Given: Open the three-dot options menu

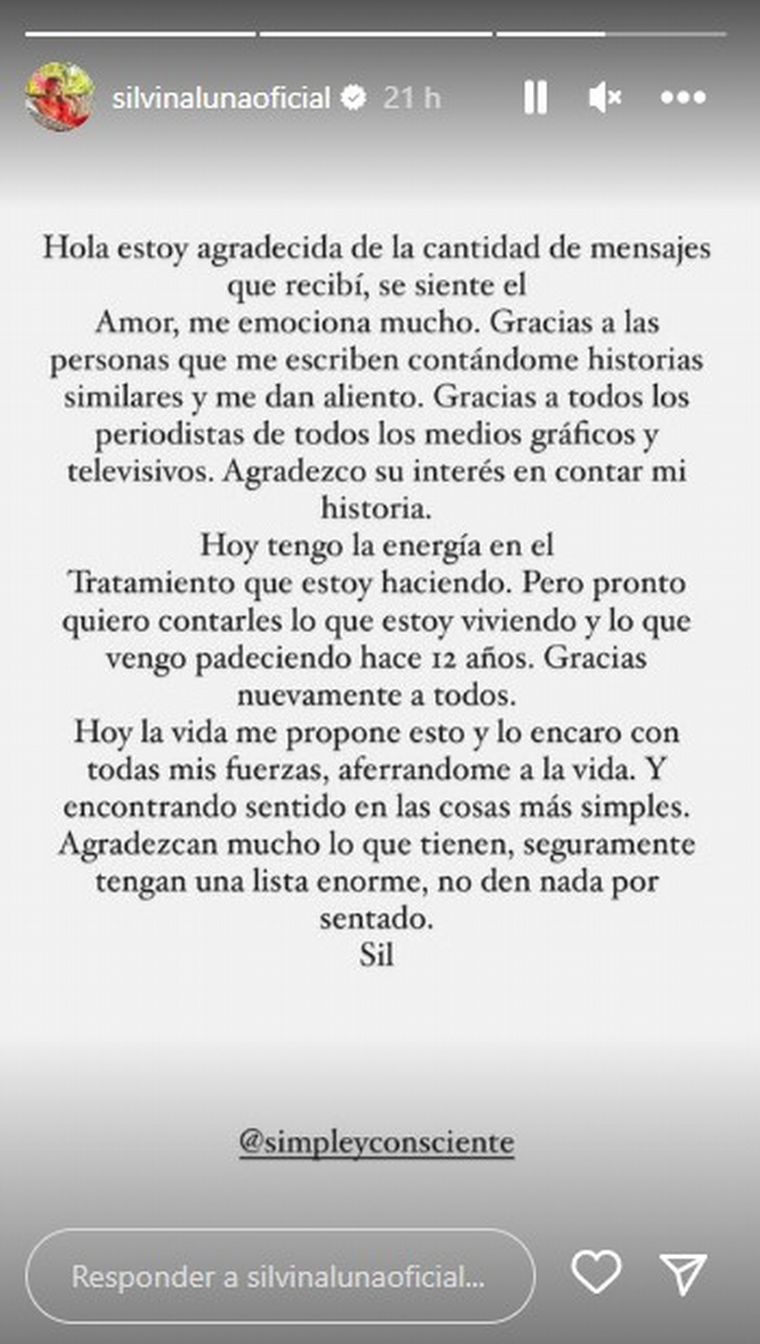Looking at the screenshot, I should point(684,98).
